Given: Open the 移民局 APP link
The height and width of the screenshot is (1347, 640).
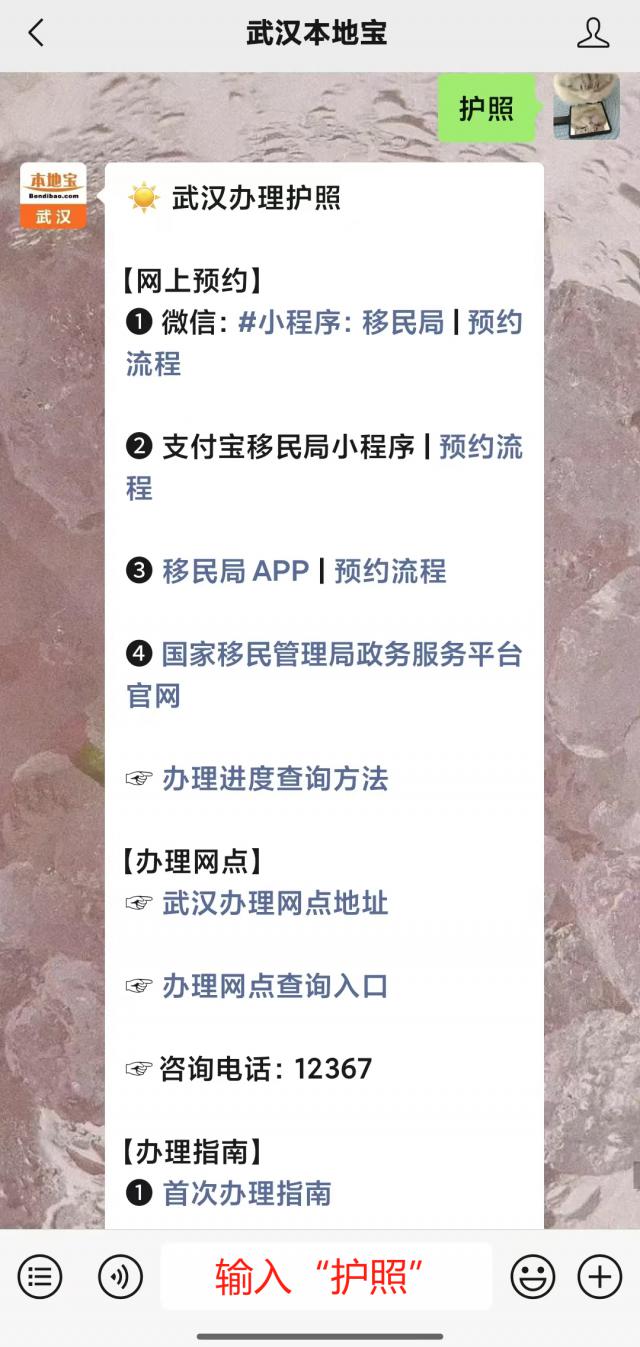Looking at the screenshot, I should pos(235,571).
